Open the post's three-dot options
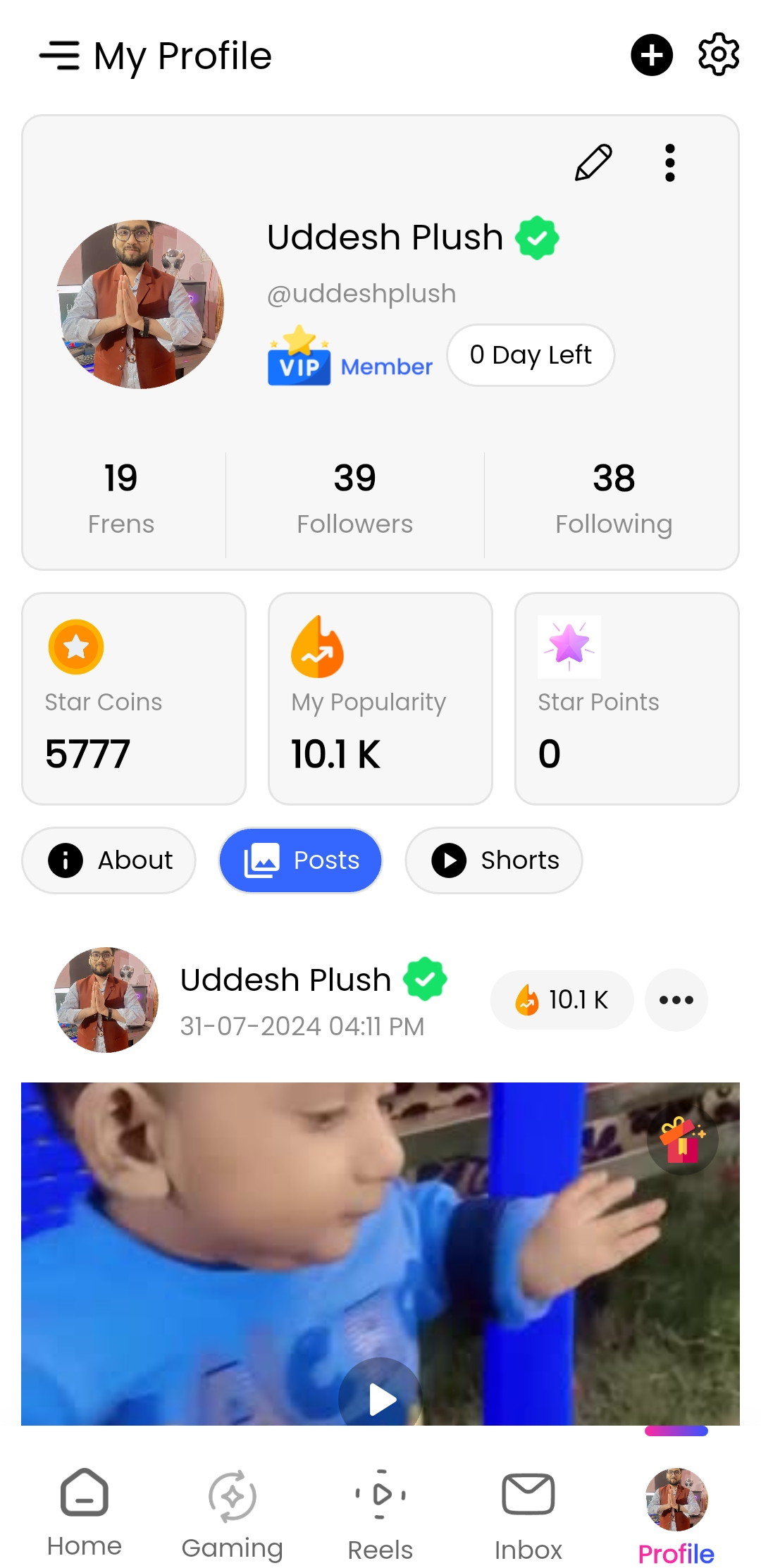This screenshot has width=761, height=1568. (676, 1000)
